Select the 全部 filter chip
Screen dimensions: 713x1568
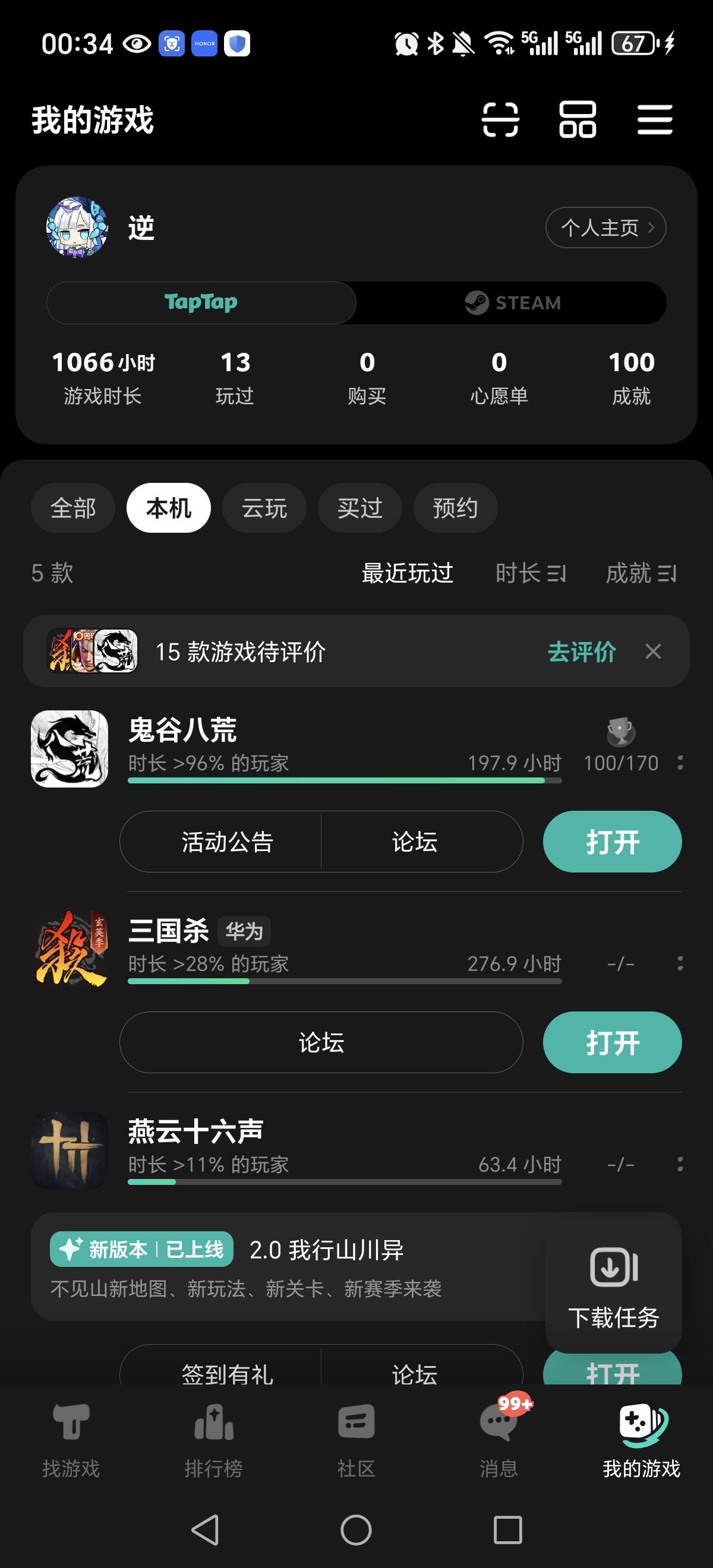click(x=73, y=508)
